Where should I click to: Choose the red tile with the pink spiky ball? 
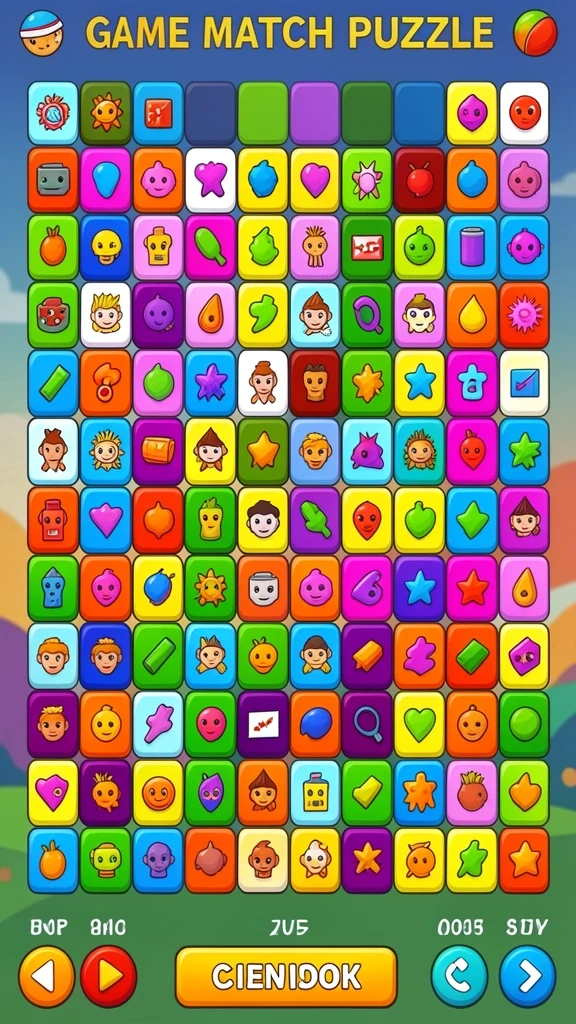coord(524,315)
